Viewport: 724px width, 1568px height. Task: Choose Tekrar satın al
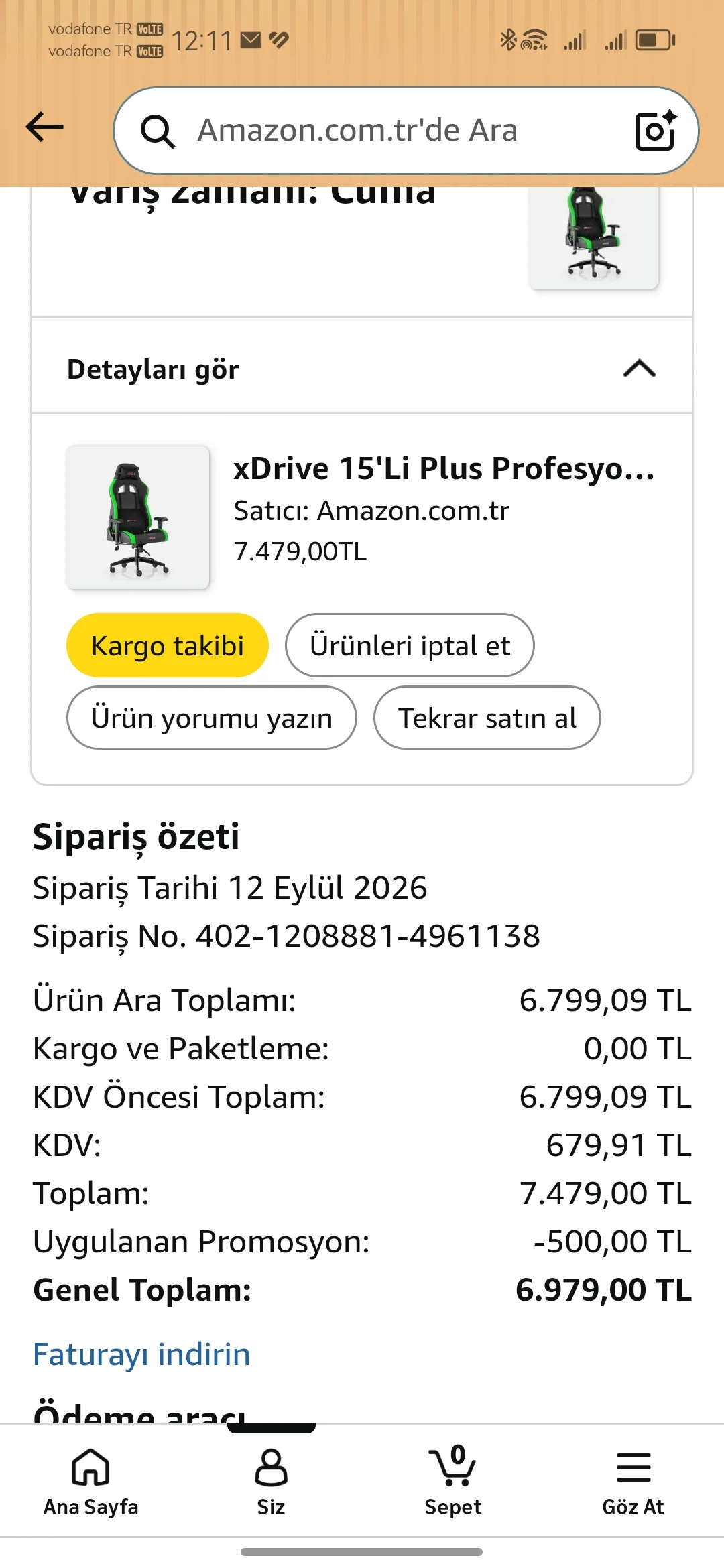(487, 718)
